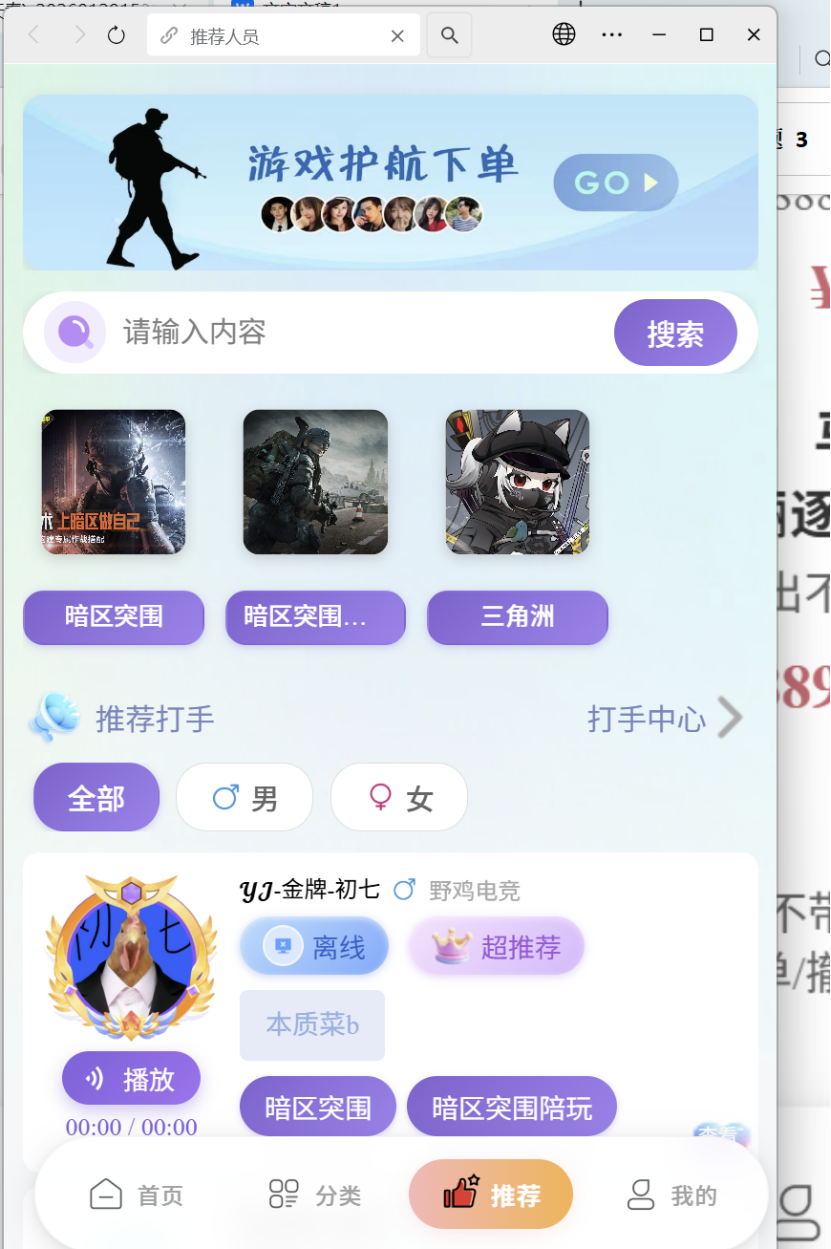This screenshot has height=1249, width=831.
Task: Switch to the 首页 tab
Action: (x=137, y=1193)
